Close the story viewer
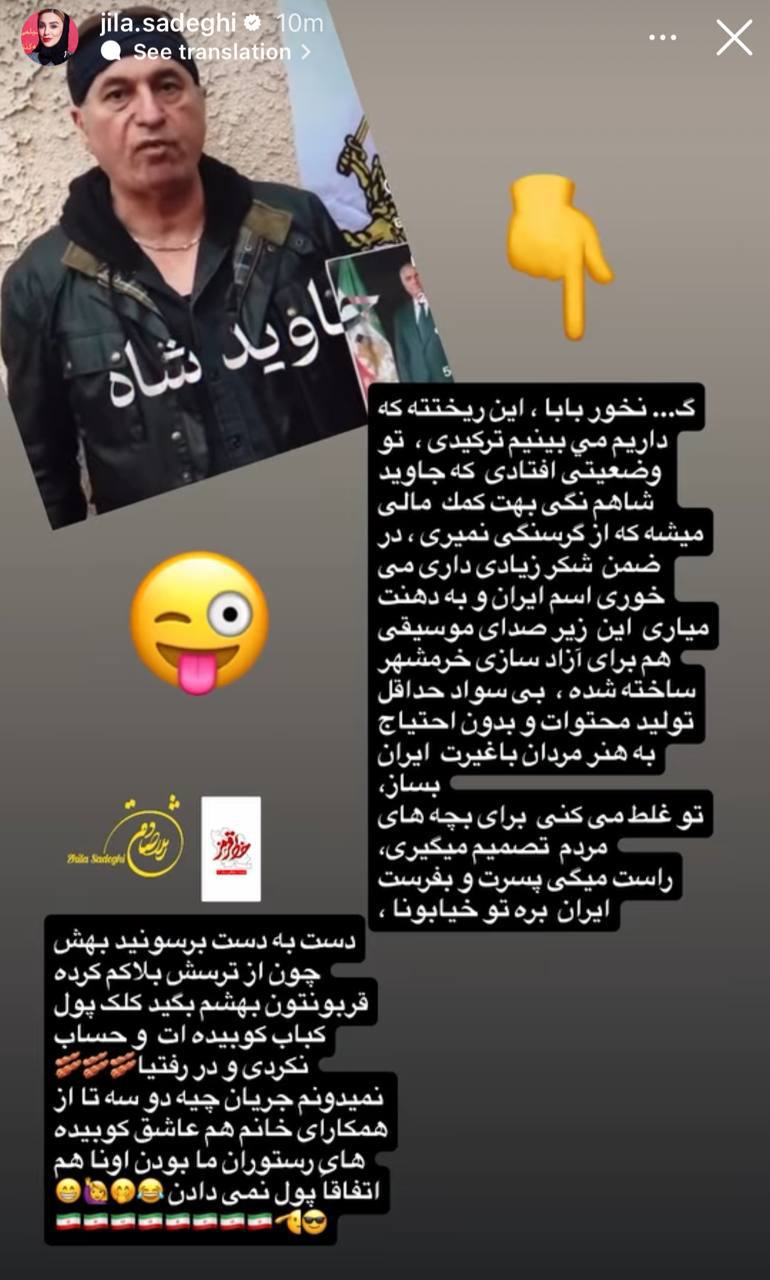 734,38
